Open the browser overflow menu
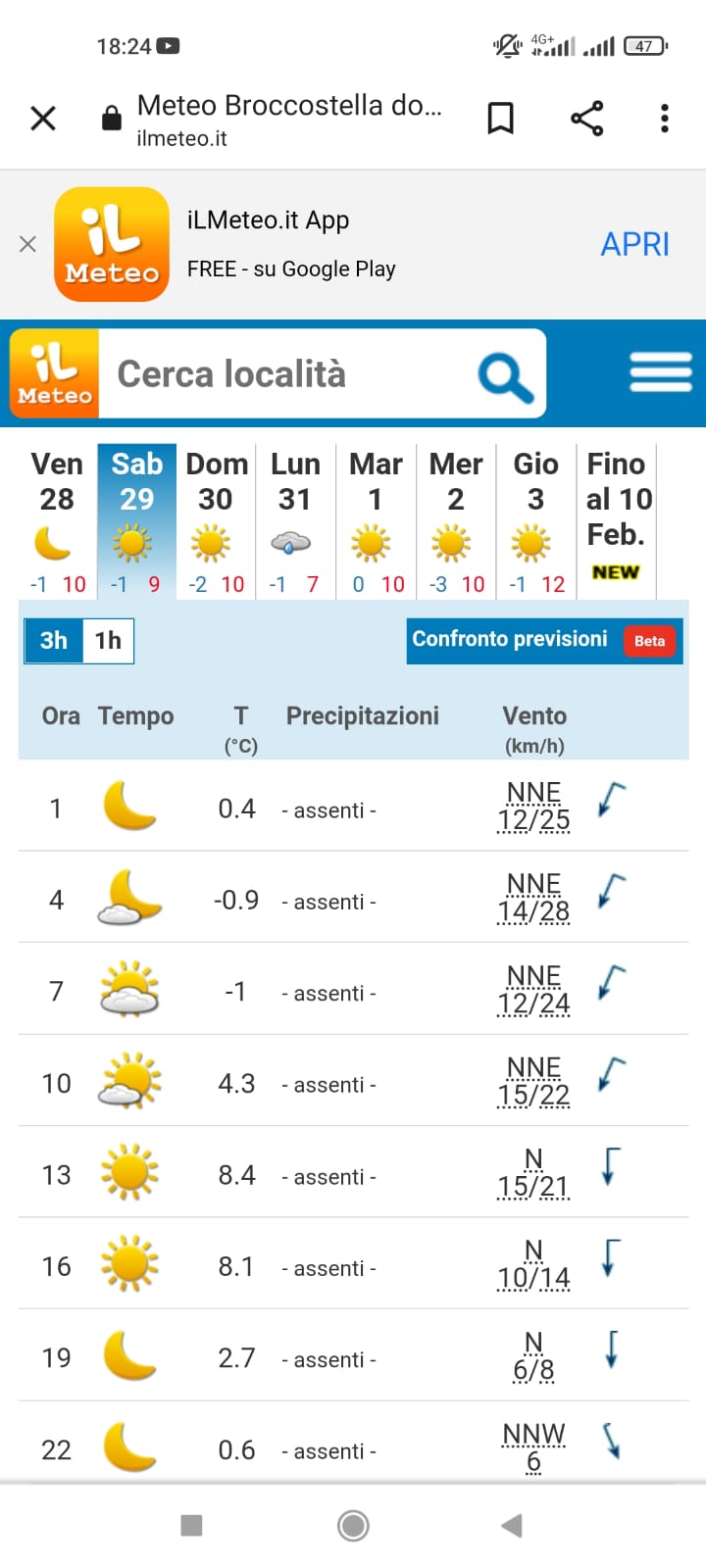This screenshot has width=706, height=1568. click(665, 119)
